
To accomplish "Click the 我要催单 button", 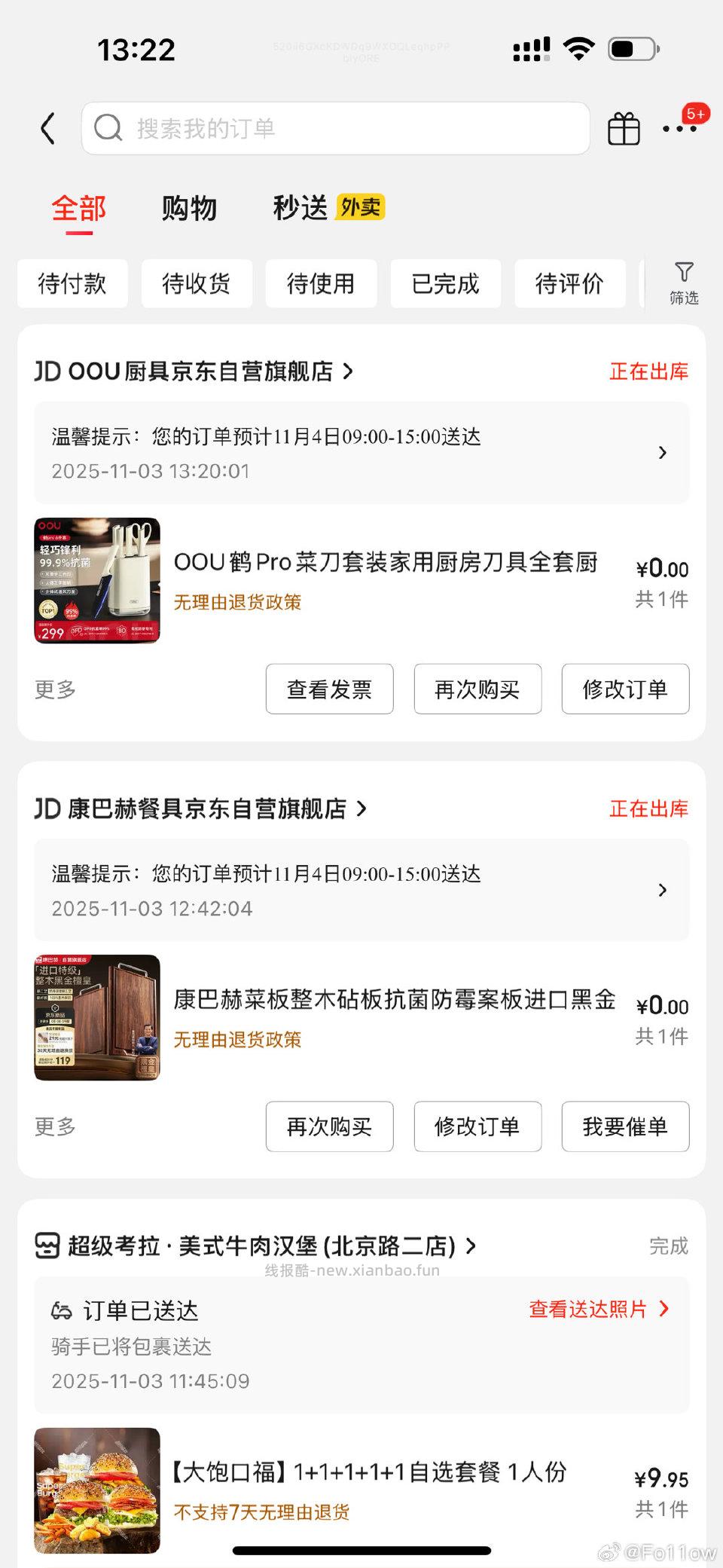I will (625, 1126).
